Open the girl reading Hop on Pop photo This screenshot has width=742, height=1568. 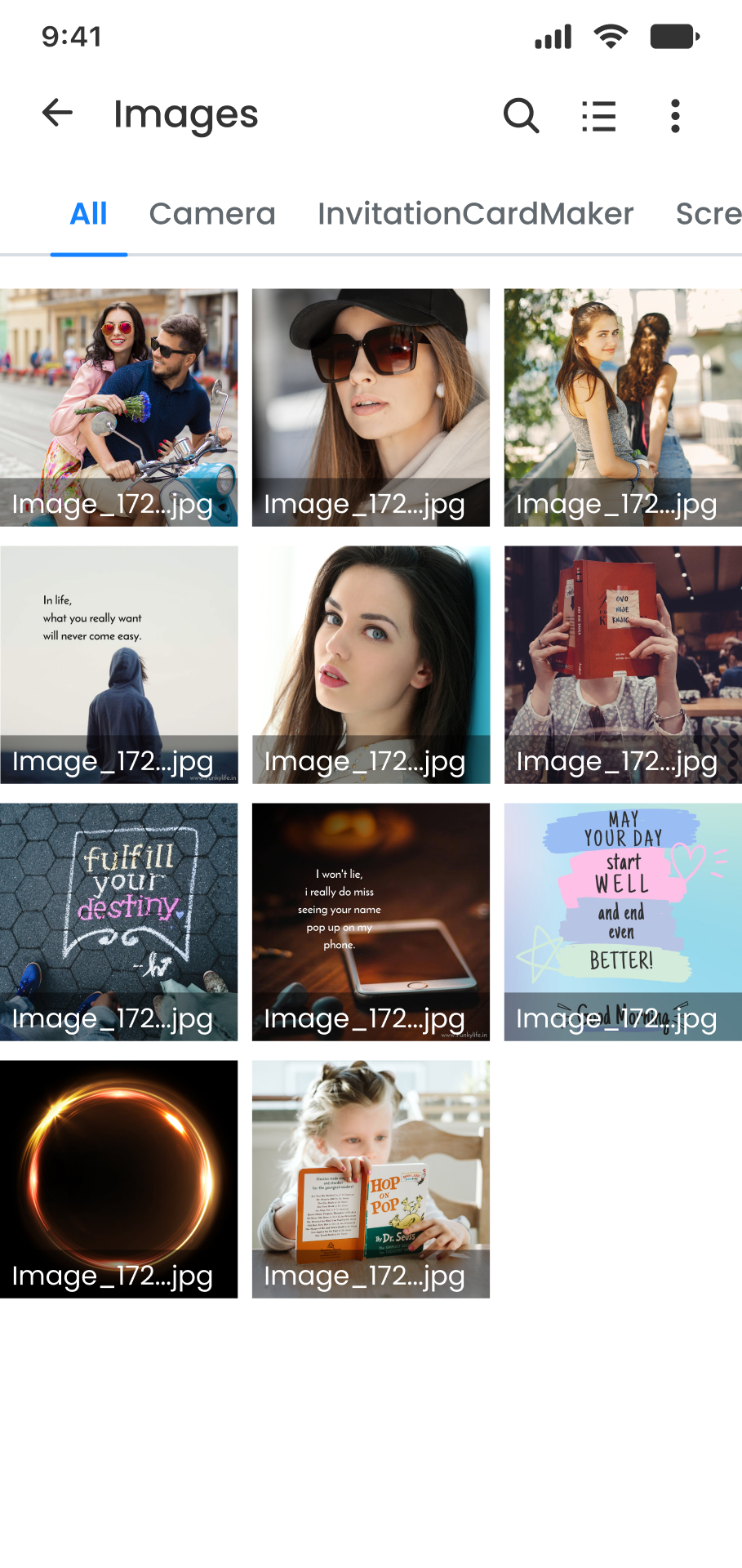tap(371, 1178)
